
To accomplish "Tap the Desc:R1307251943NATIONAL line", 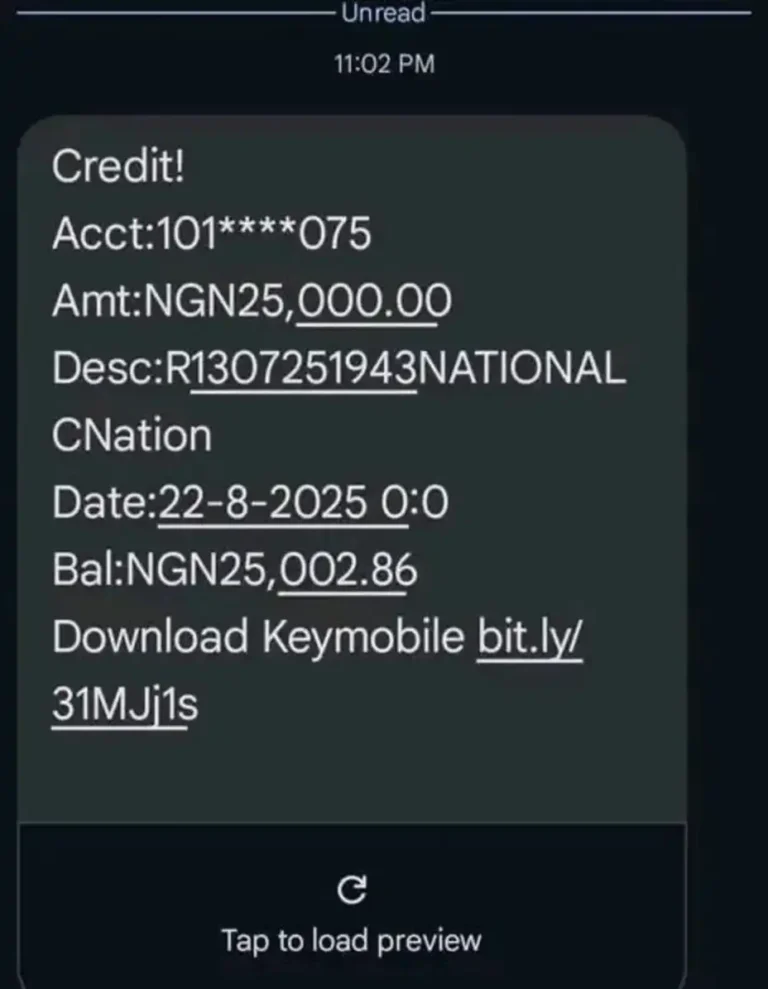I will click(338, 368).
